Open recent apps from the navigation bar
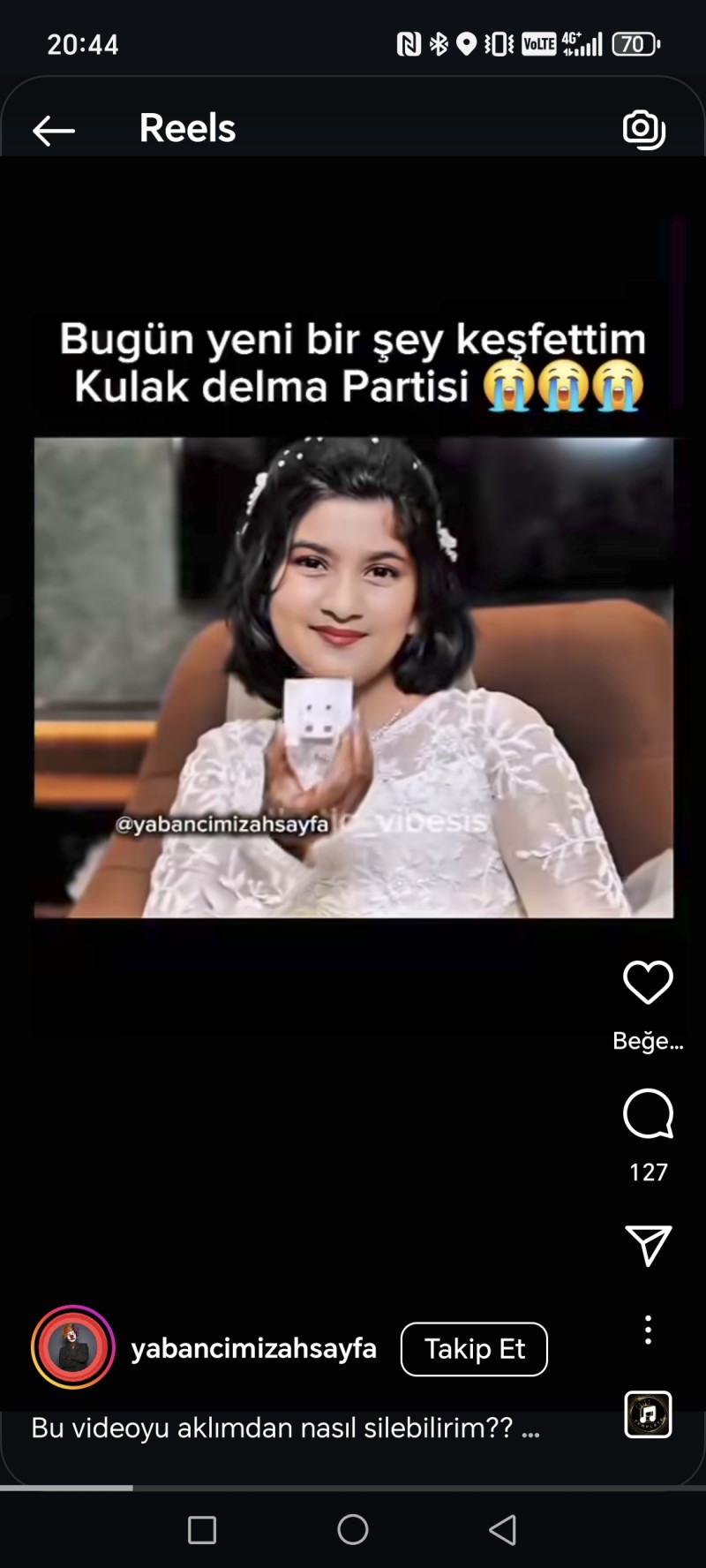This screenshot has width=706, height=1568. [x=202, y=1529]
